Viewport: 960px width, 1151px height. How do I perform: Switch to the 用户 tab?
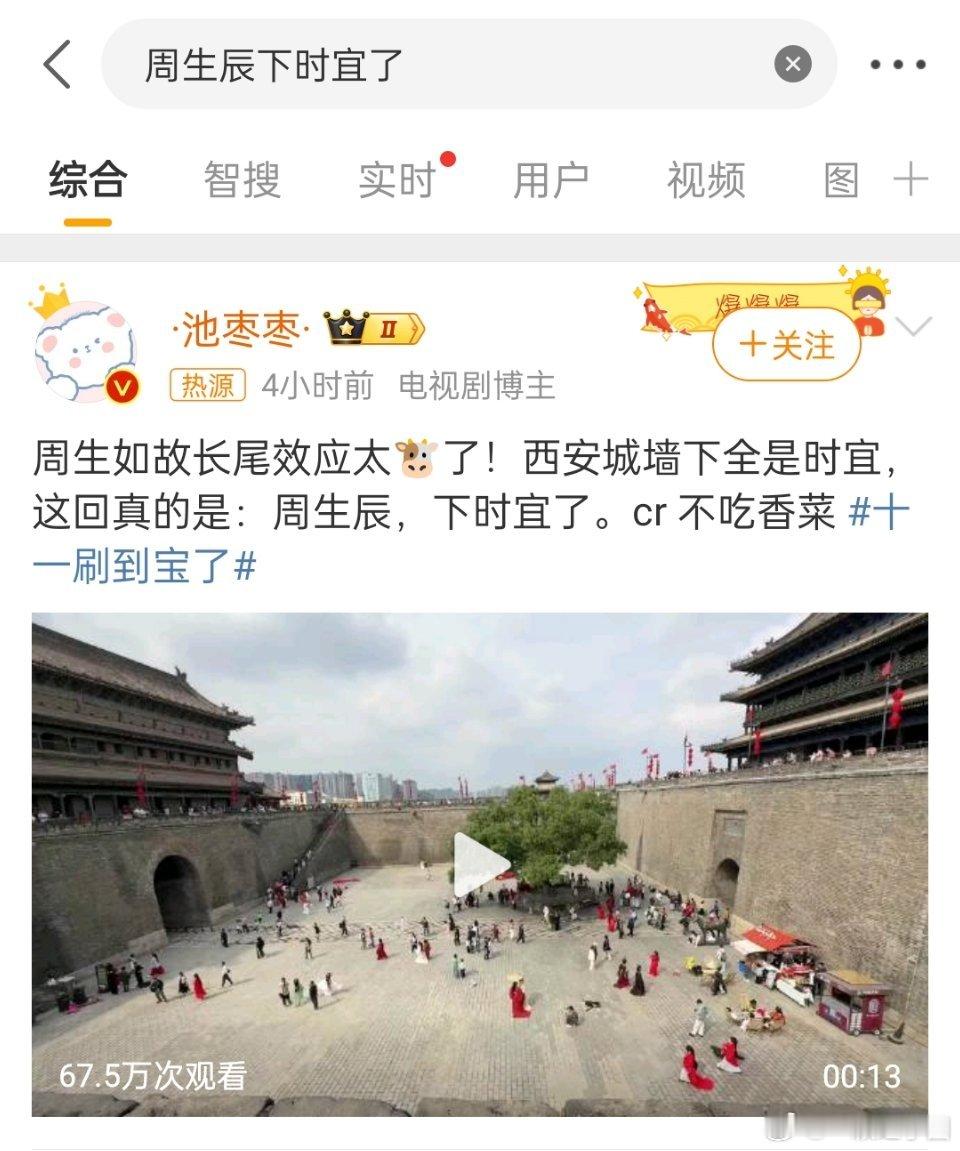pos(551,181)
